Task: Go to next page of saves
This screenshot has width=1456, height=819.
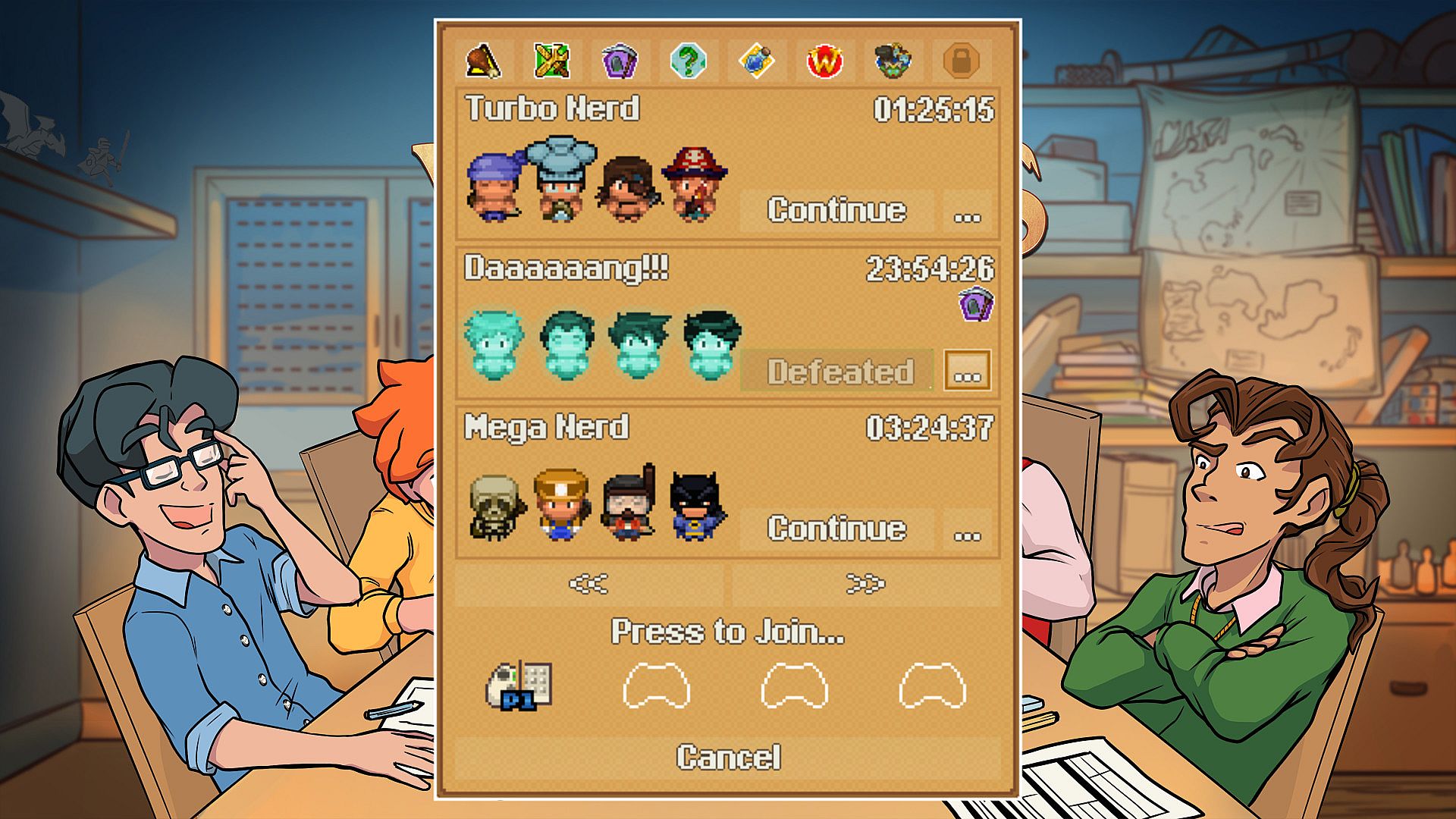Action: click(865, 584)
